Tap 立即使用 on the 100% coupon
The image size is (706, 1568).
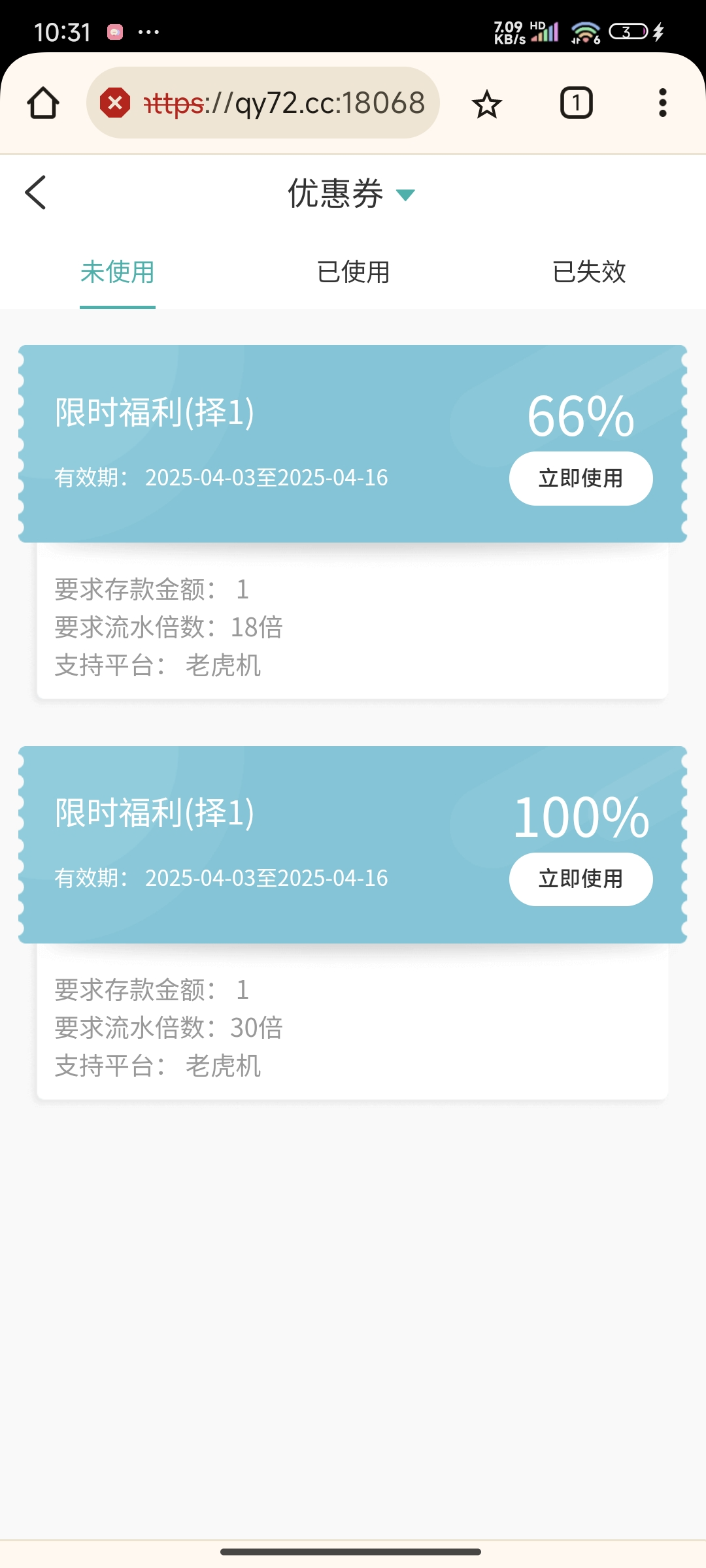(x=580, y=879)
